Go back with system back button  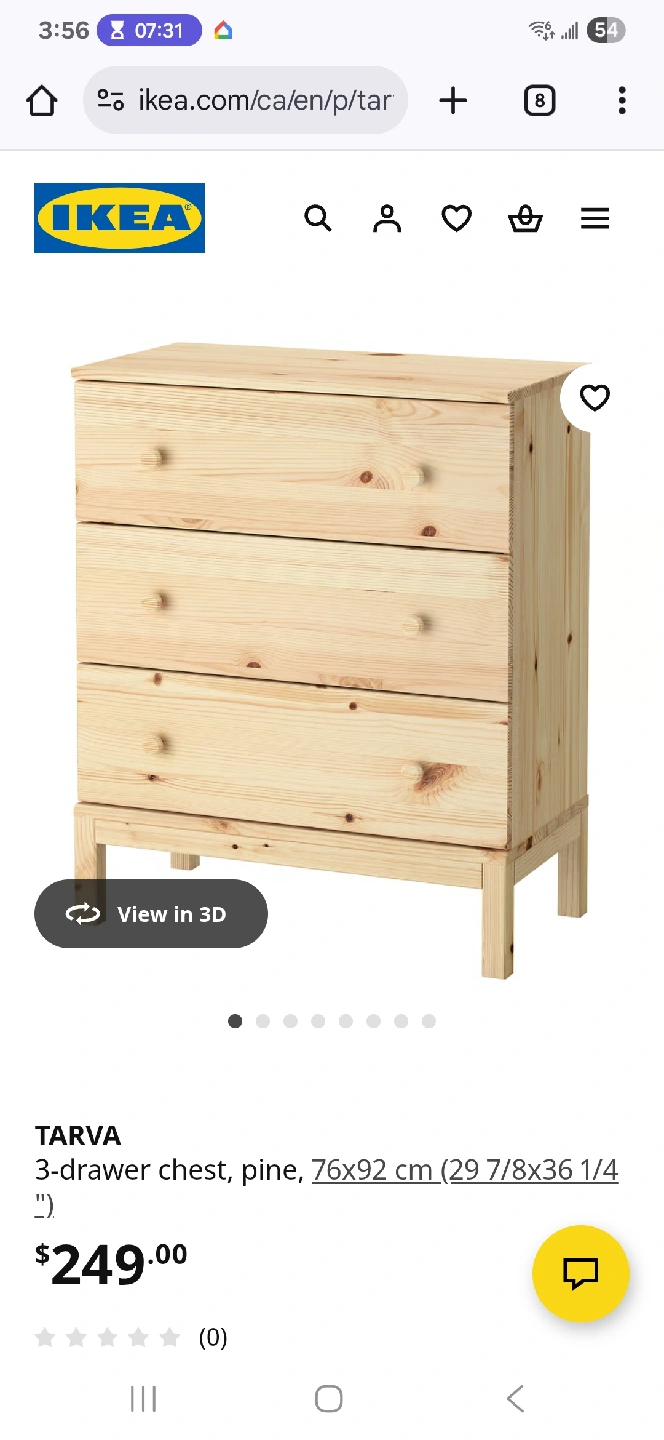(515, 1398)
